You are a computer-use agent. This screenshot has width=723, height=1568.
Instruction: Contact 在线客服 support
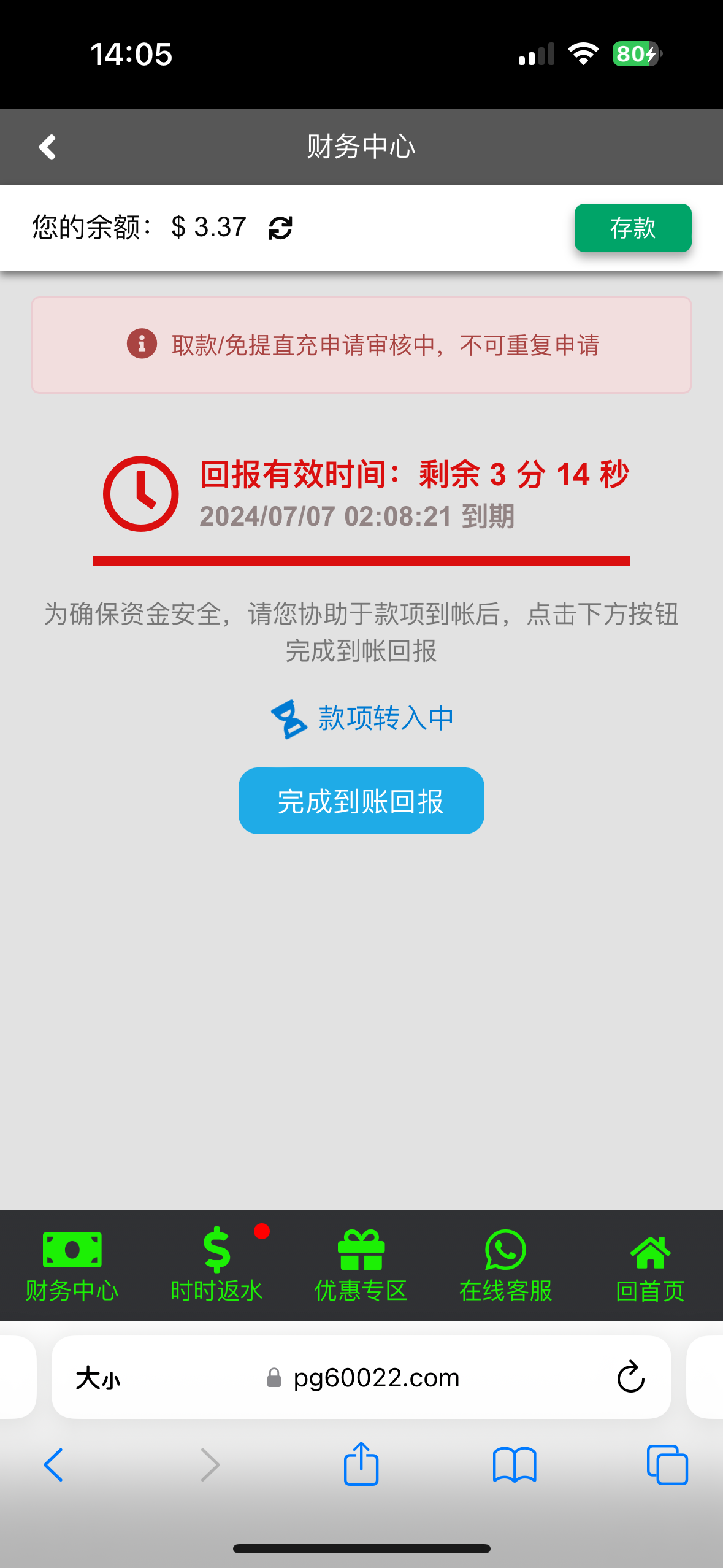tap(506, 1266)
